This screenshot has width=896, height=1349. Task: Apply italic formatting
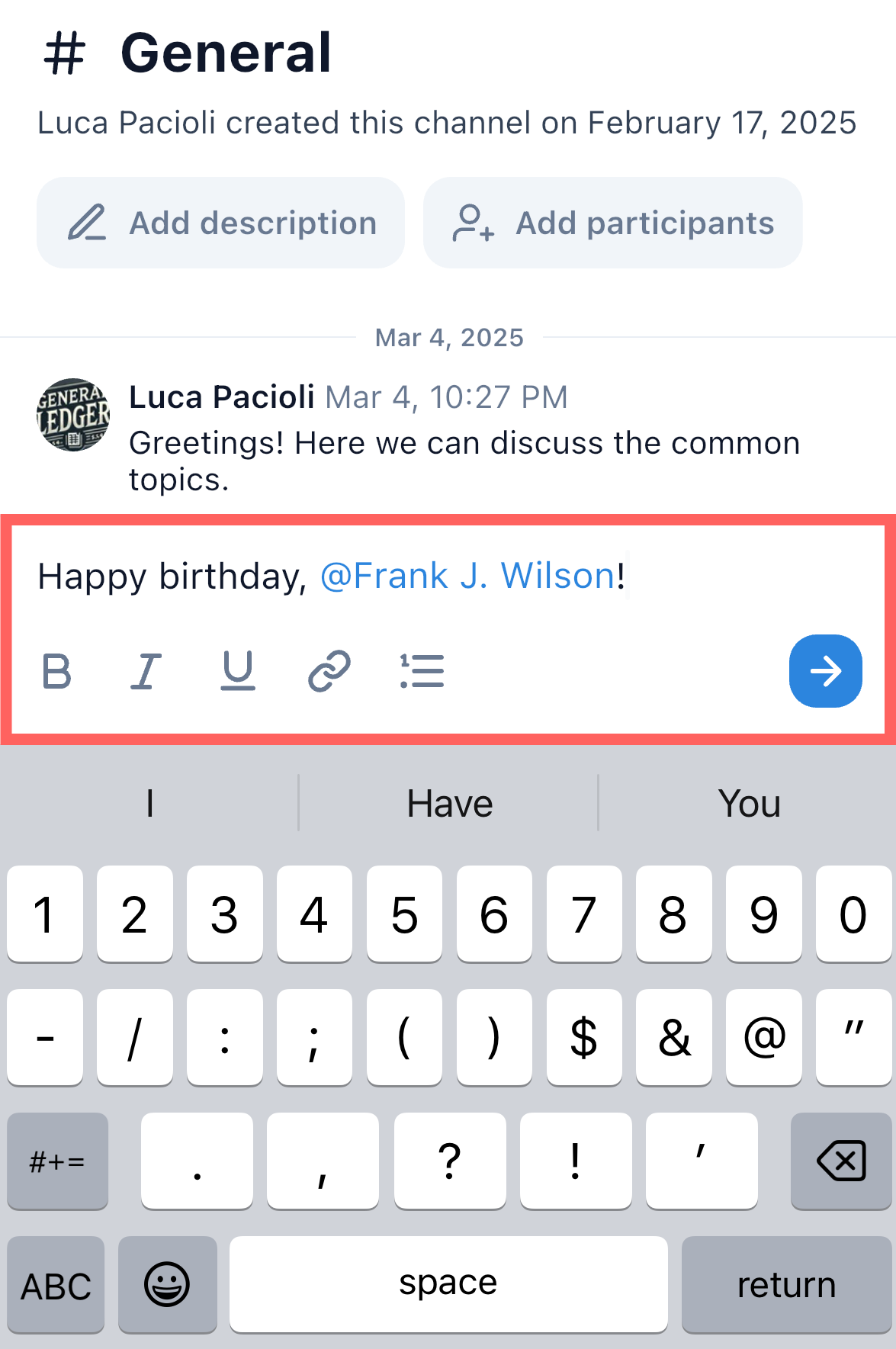click(146, 672)
